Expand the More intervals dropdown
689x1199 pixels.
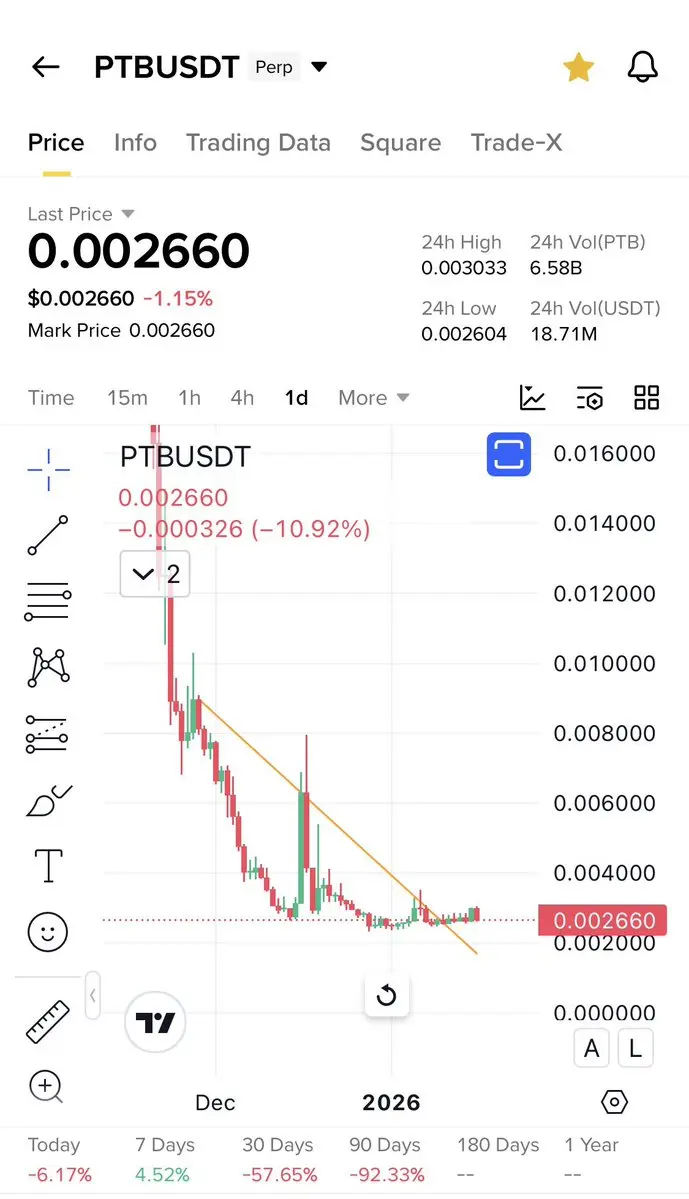(x=374, y=398)
